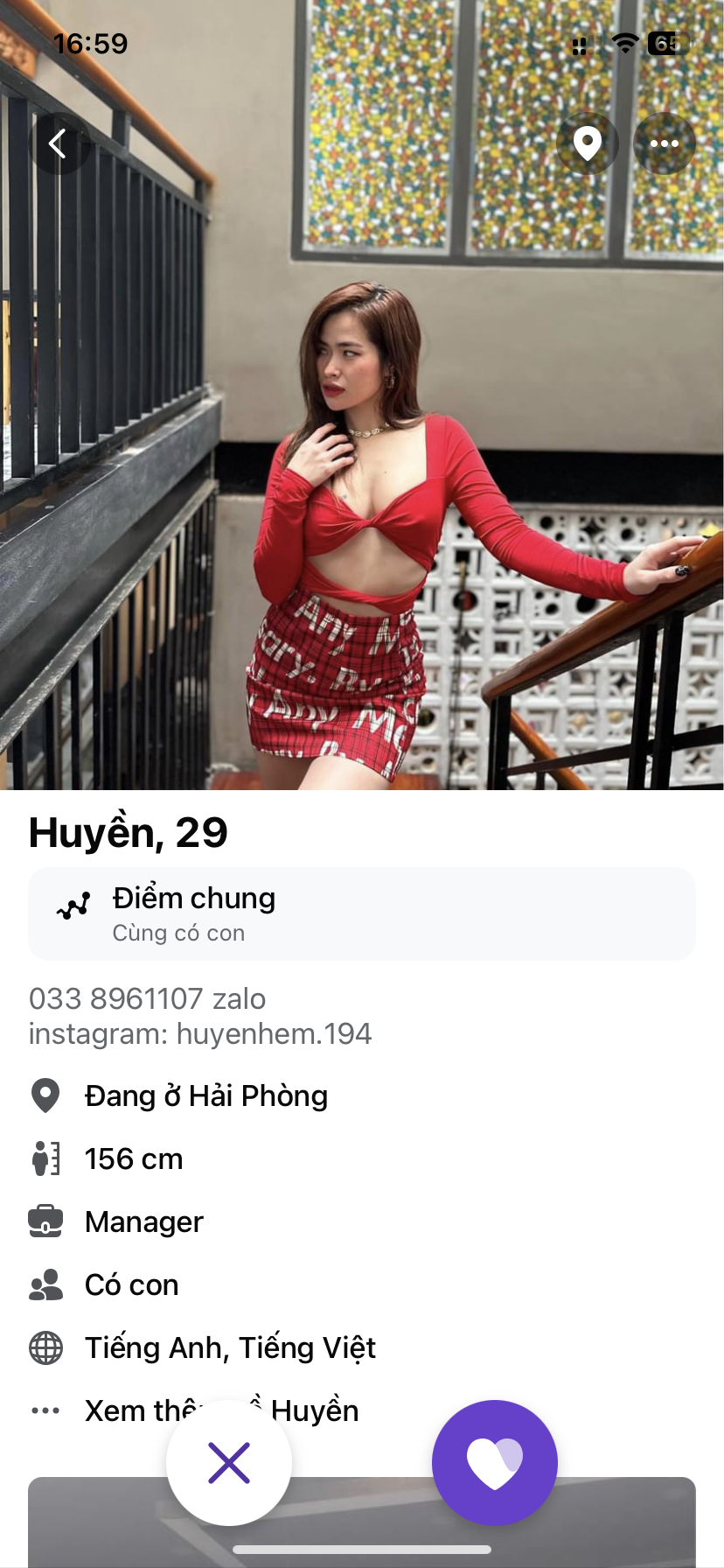The height and width of the screenshot is (1568, 724).
Task: Open the three-dot overflow menu
Action: coord(665,143)
